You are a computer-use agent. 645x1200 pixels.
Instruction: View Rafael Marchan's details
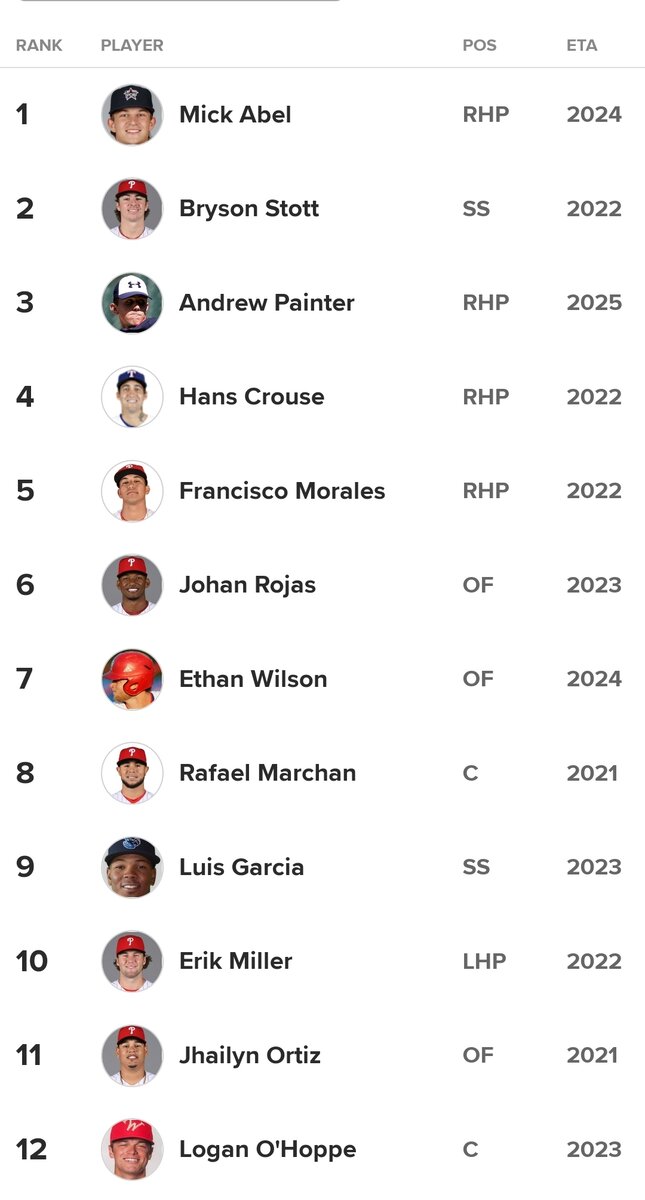tap(322, 773)
